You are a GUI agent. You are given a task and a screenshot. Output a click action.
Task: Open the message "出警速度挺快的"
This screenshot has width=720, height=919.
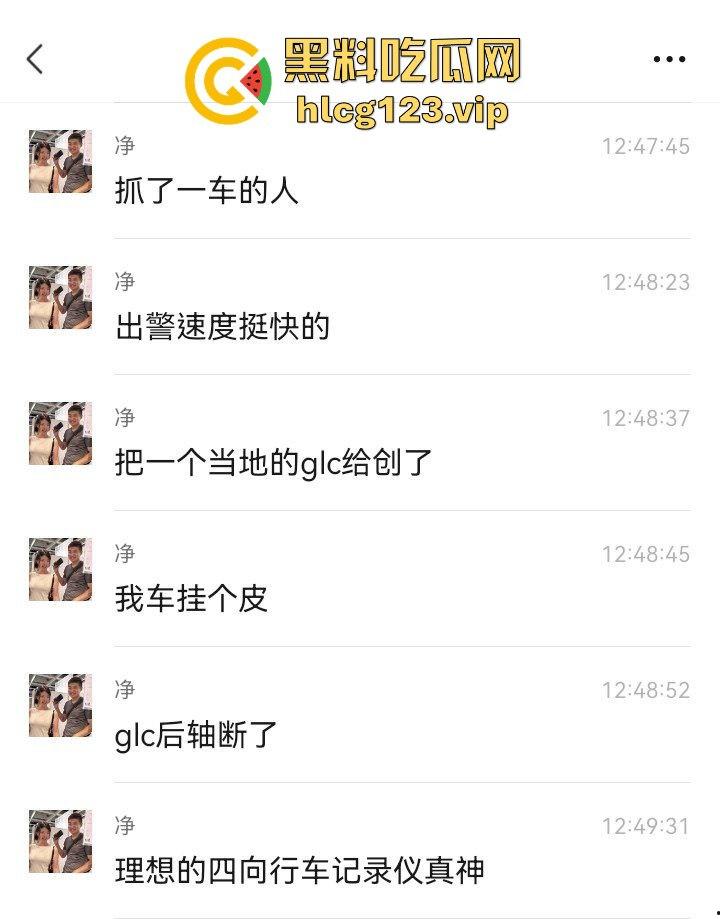coord(222,326)
